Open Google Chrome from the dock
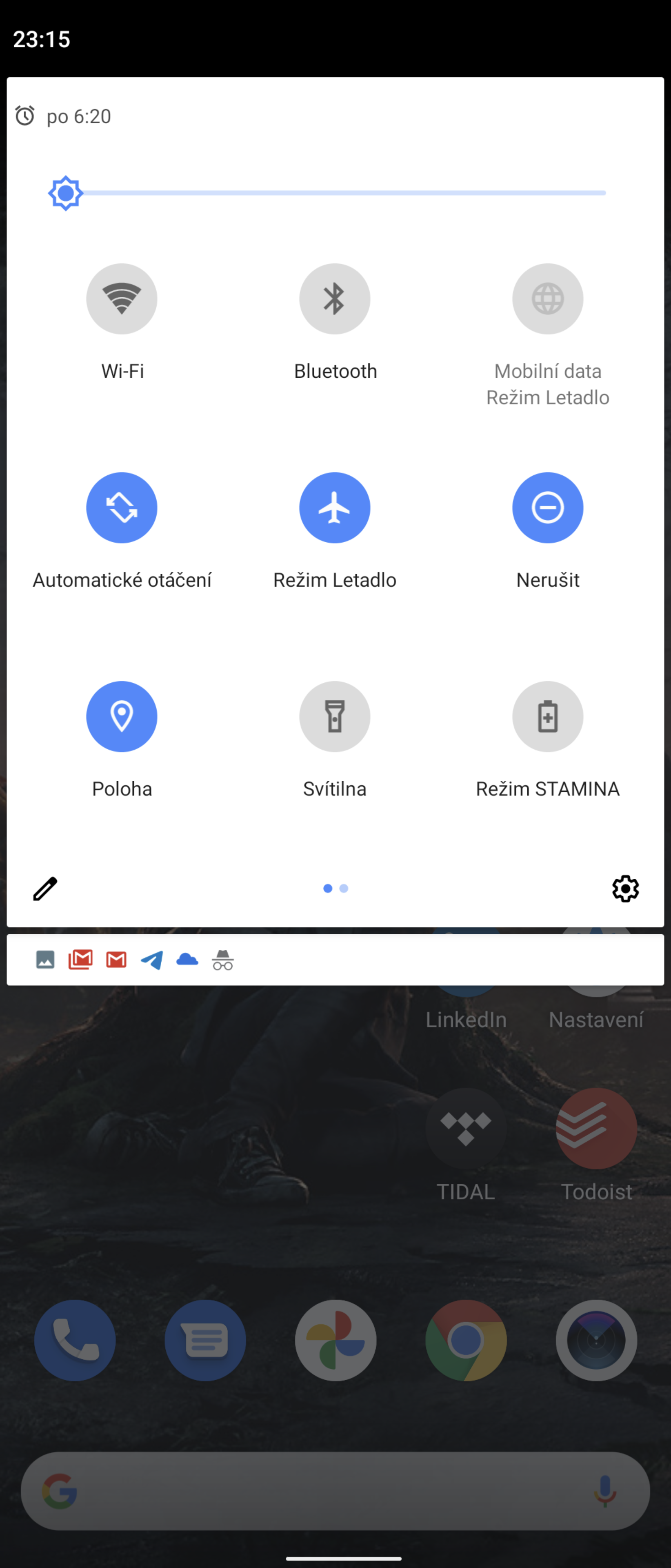This screenshot has height=1568, width=671. (466, 1340)
